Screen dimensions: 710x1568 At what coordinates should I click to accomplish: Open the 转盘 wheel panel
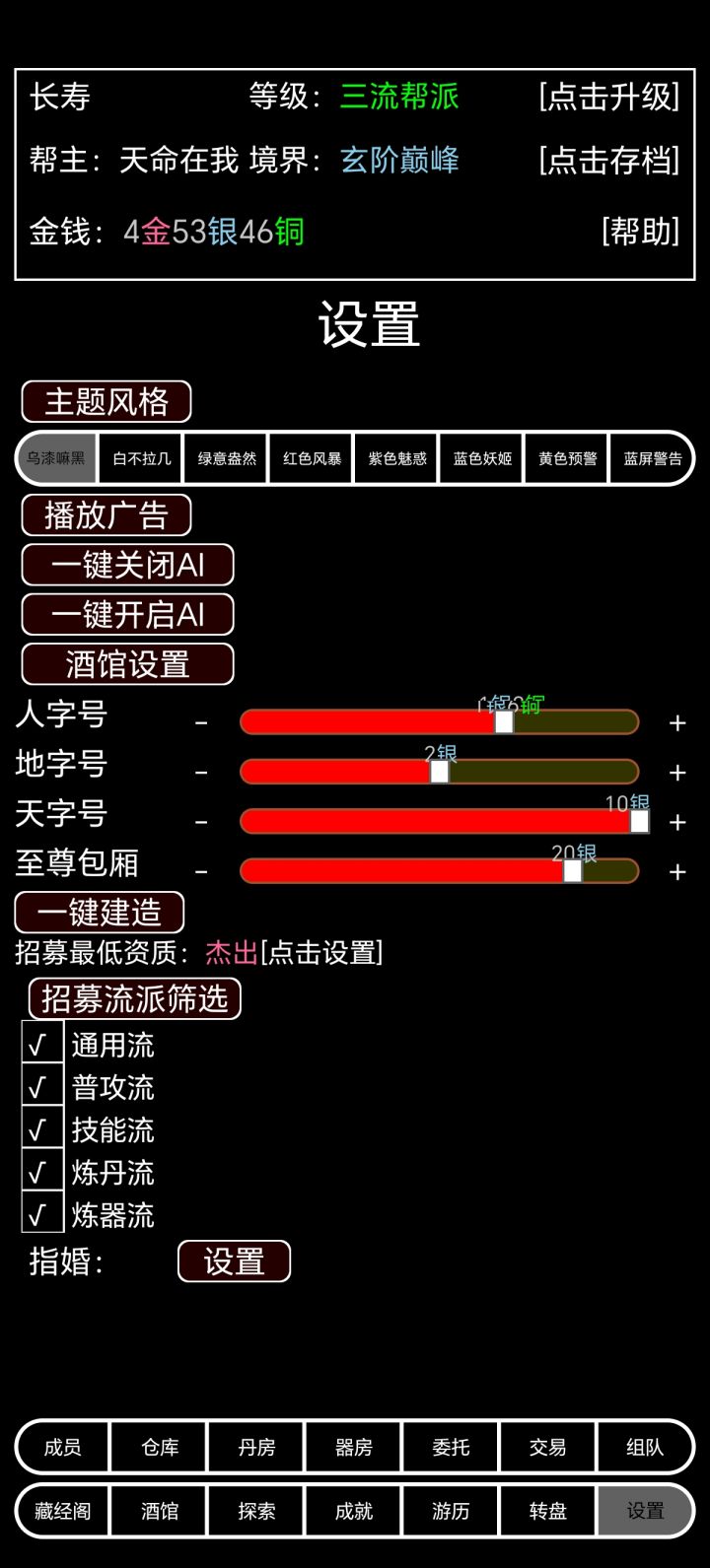click(546, 1511)
